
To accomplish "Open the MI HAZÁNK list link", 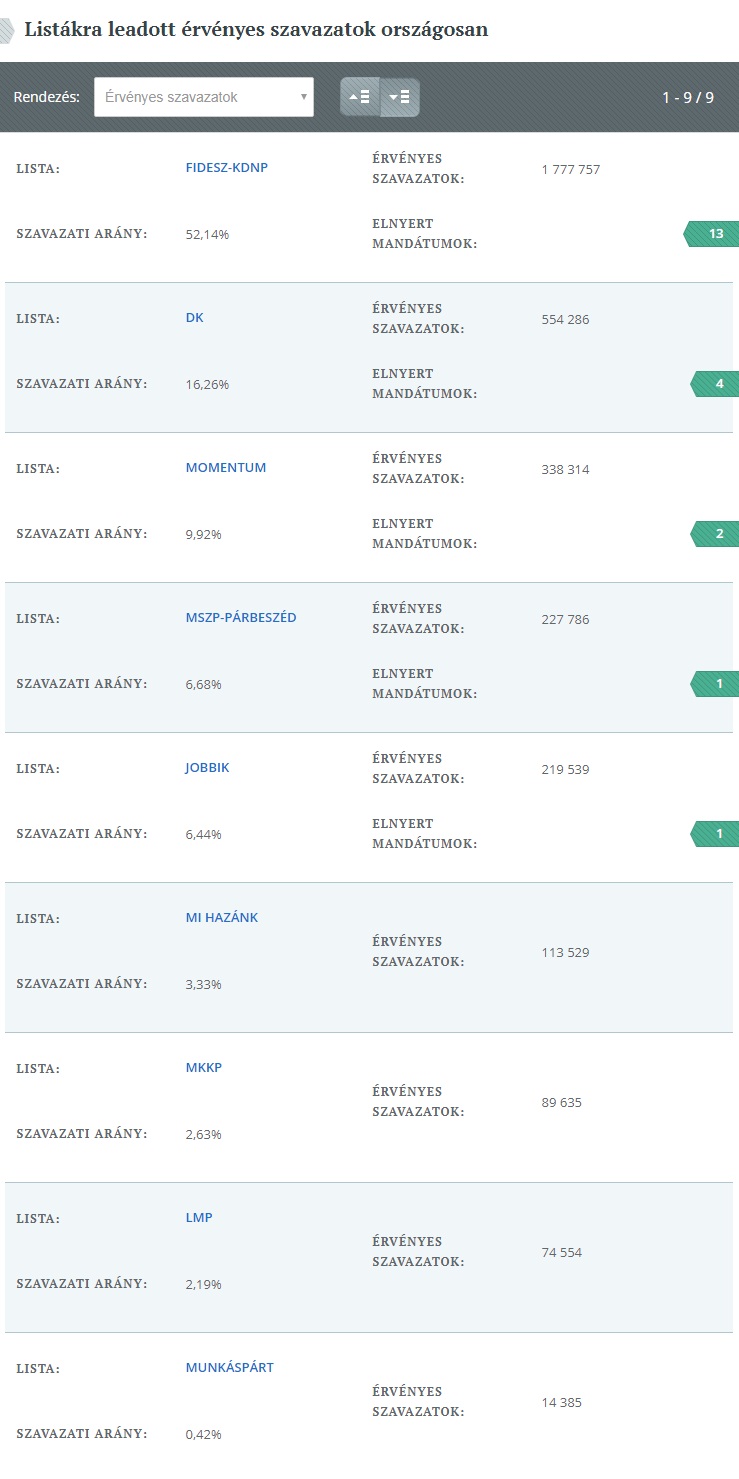I will point(222,918).
